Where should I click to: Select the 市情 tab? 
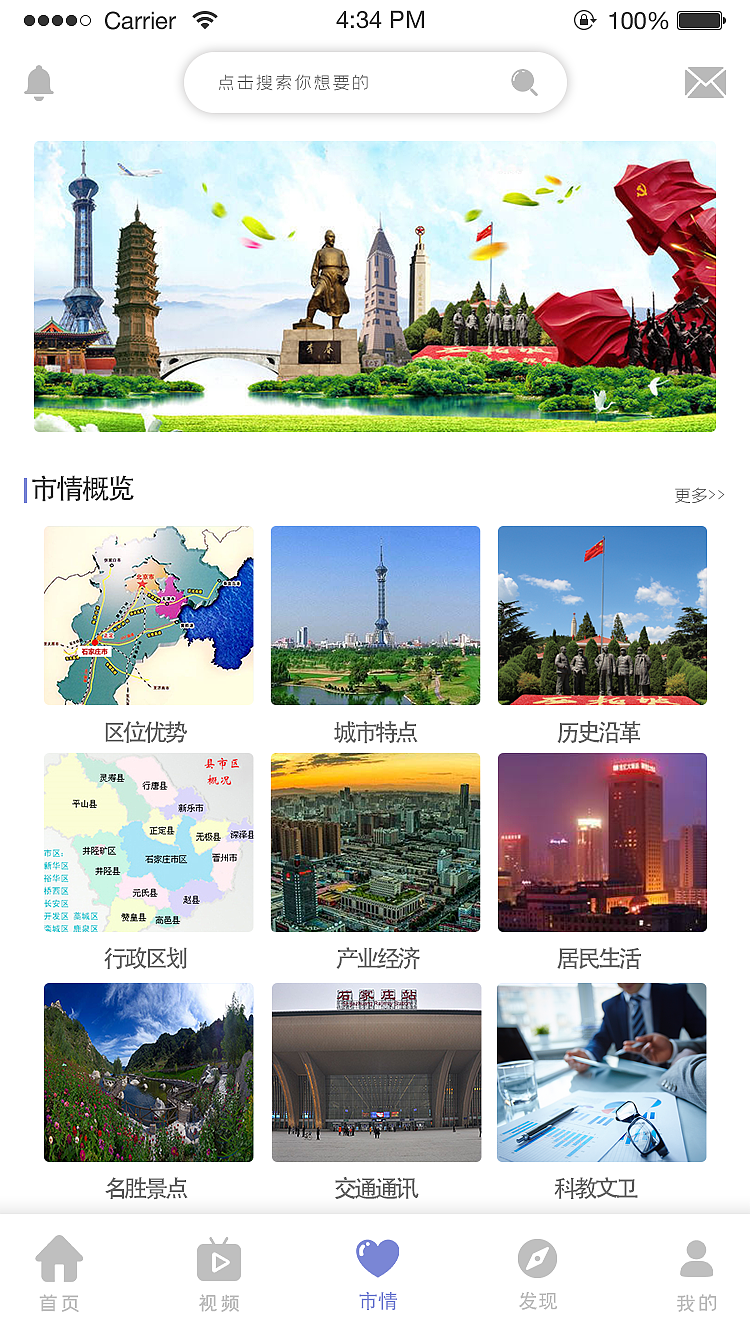pos(378,1272)
